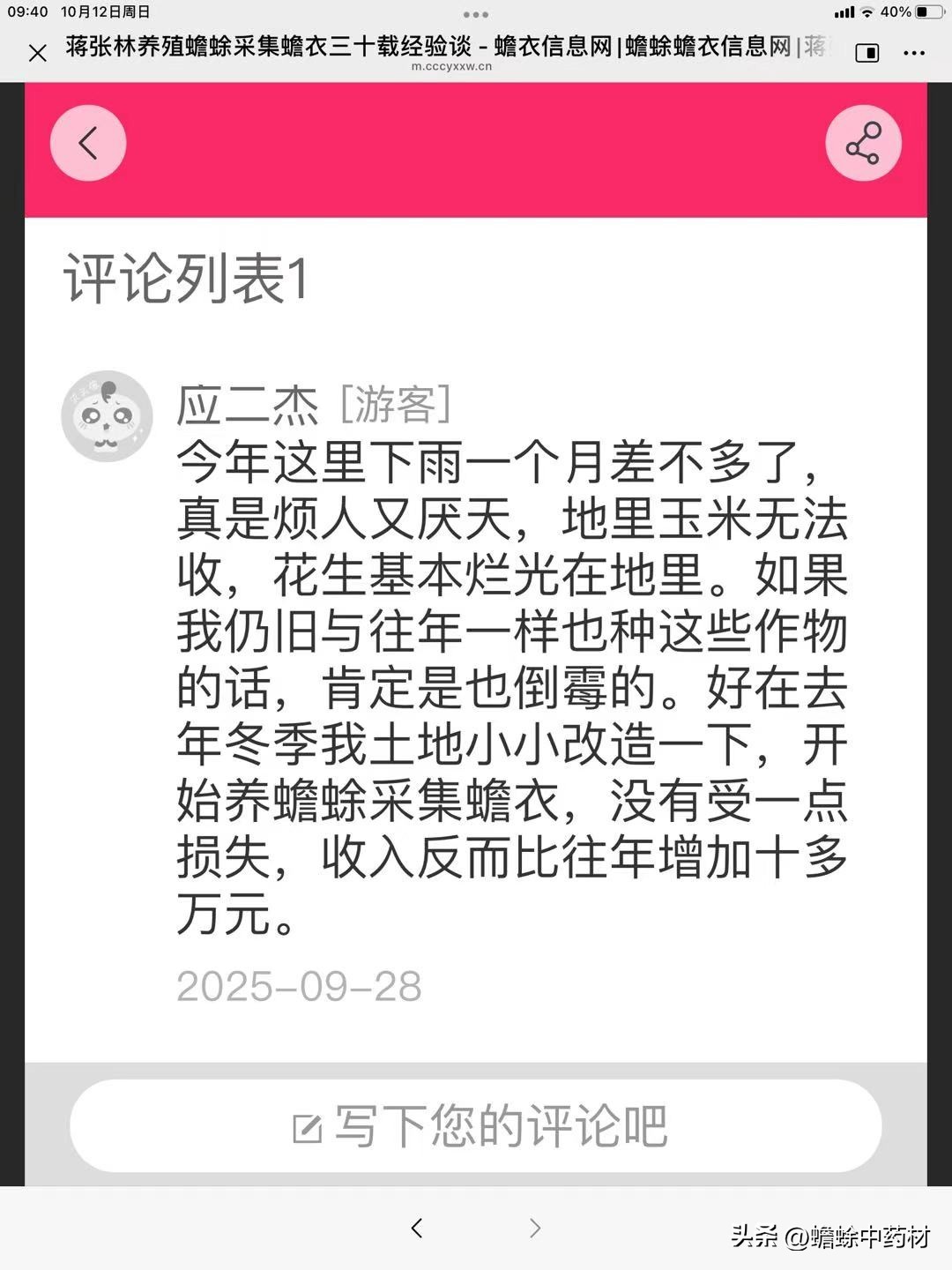Go back using the pink header arrow
The height and width of the screenshot is (1270, 952).
pyautogui.click(x=88, y=143)
